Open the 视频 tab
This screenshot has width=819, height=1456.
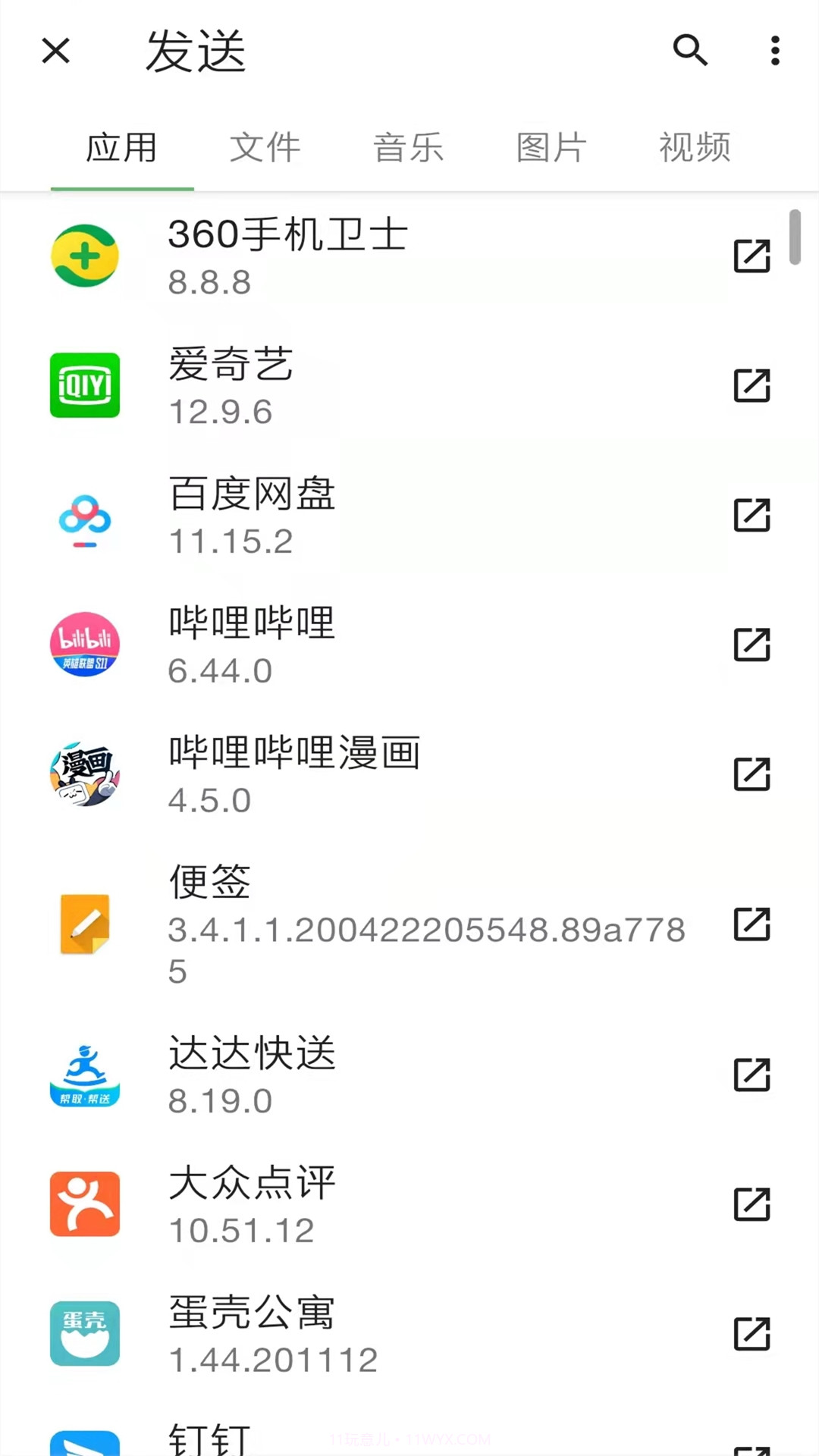tap(694, 149)
